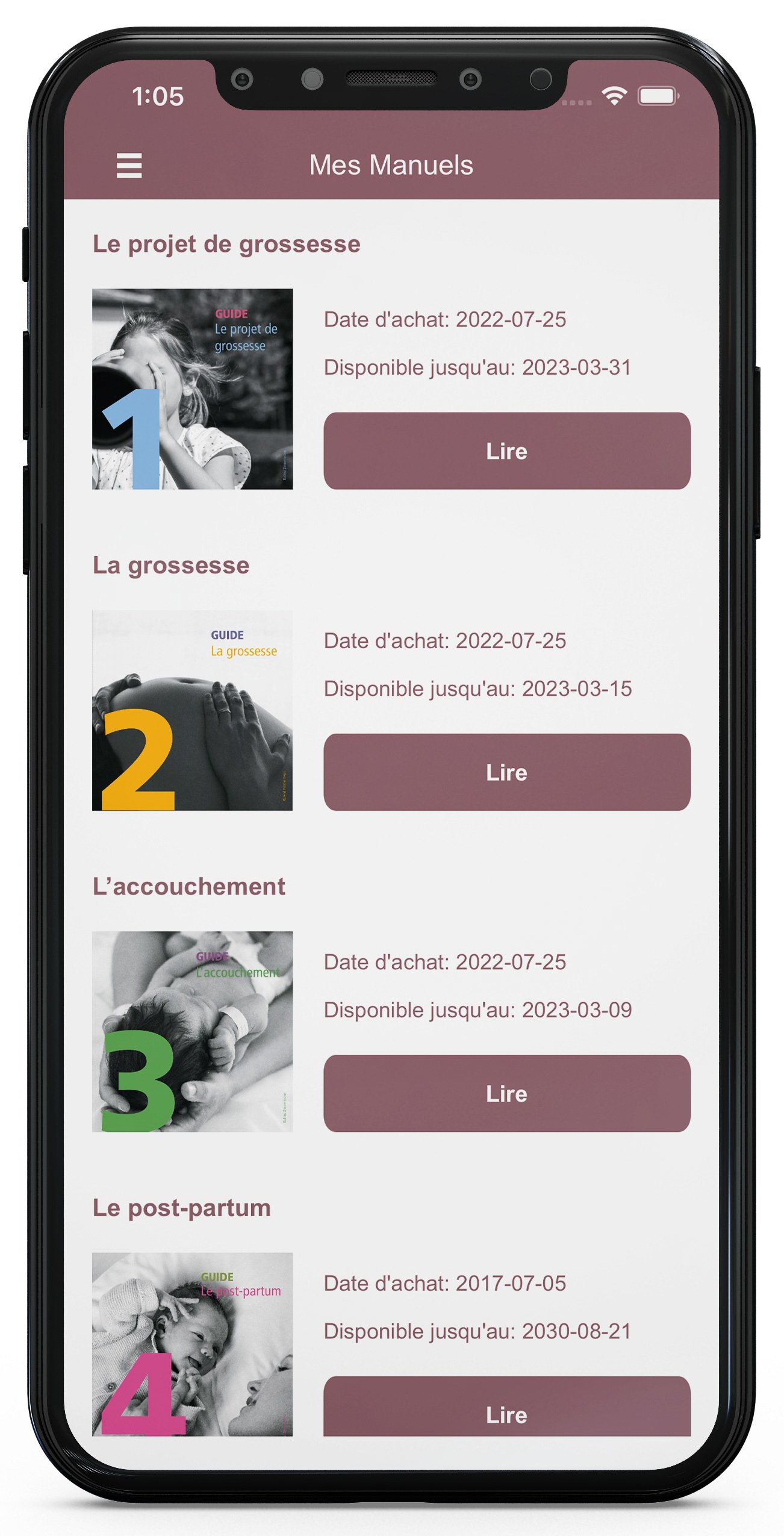
Task: Select the La grossesse guide cover
Action: click(192, 710)
